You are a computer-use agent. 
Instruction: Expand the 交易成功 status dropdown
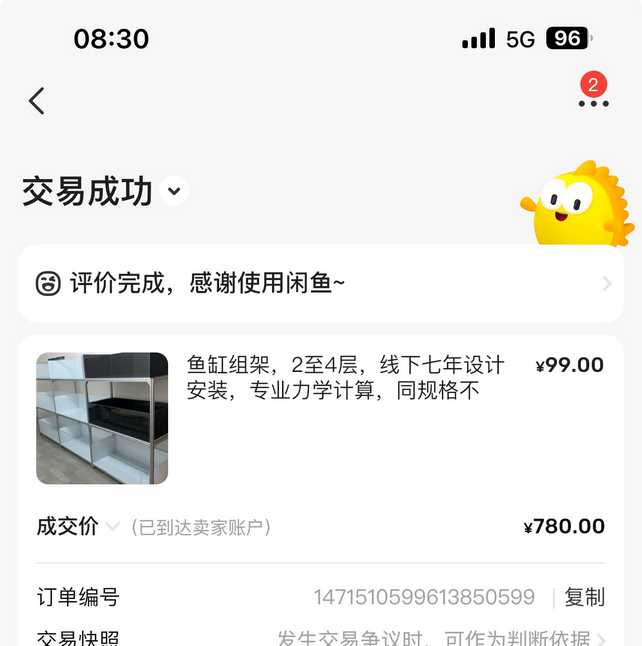[x=175, y=190]
